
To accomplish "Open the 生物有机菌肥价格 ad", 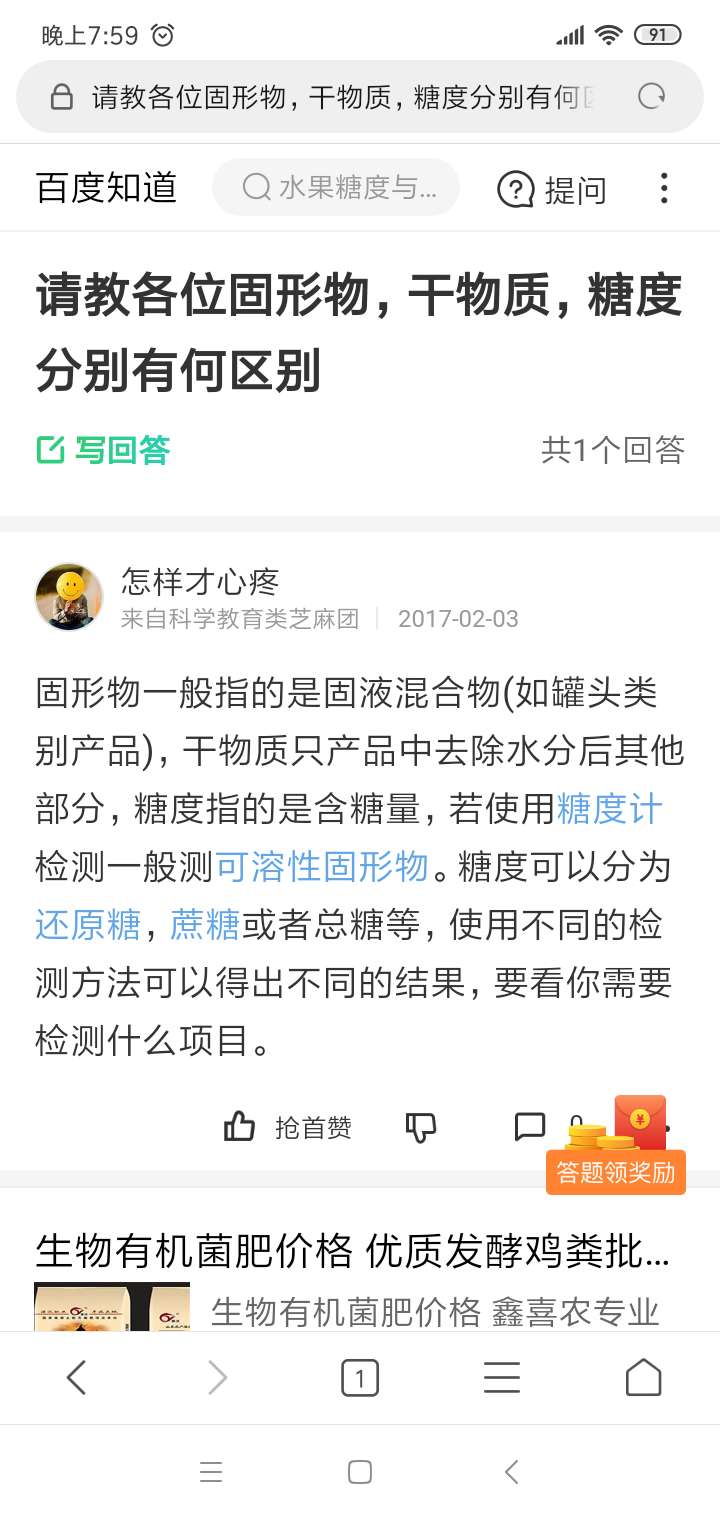I will click(x=352, y=1250).
